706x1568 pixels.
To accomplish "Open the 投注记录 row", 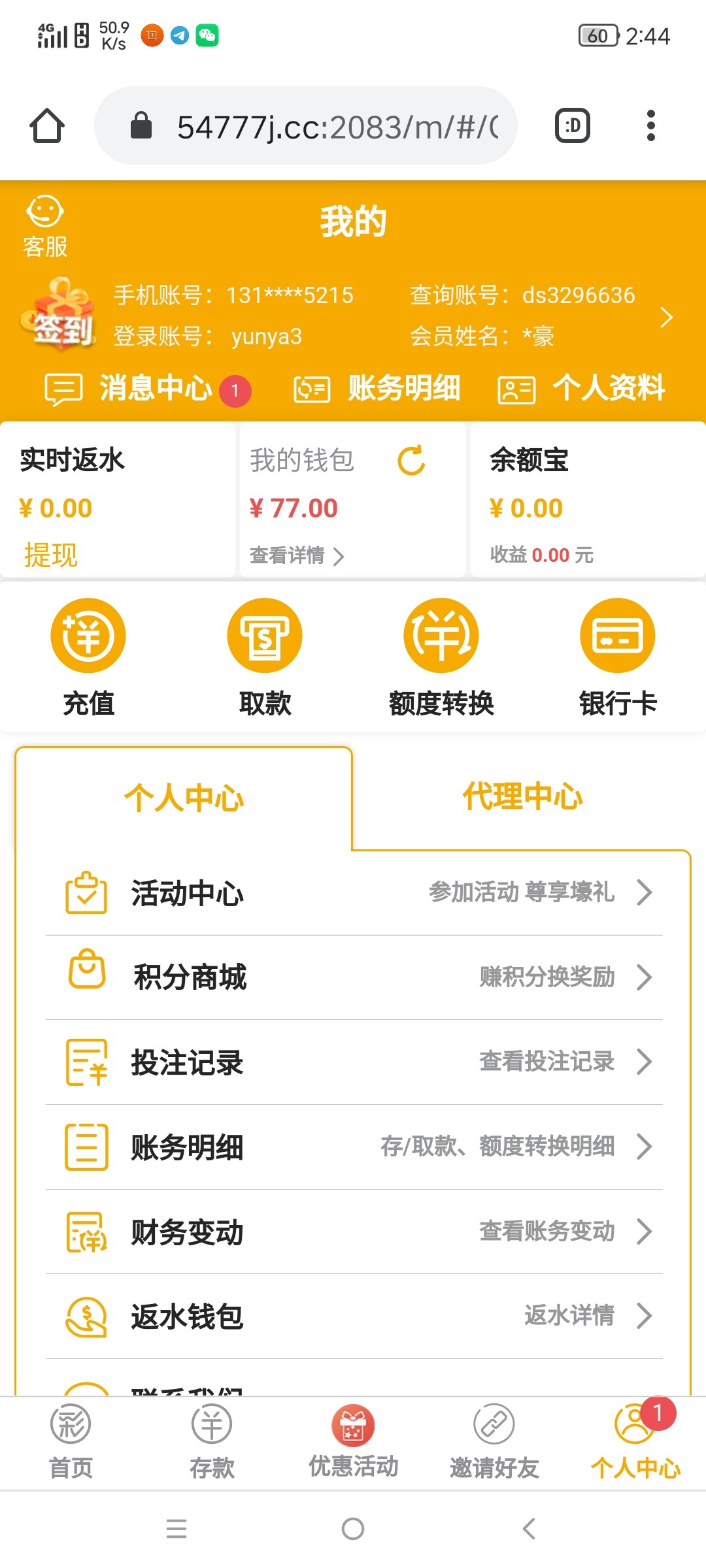I will coord(353,1062).
